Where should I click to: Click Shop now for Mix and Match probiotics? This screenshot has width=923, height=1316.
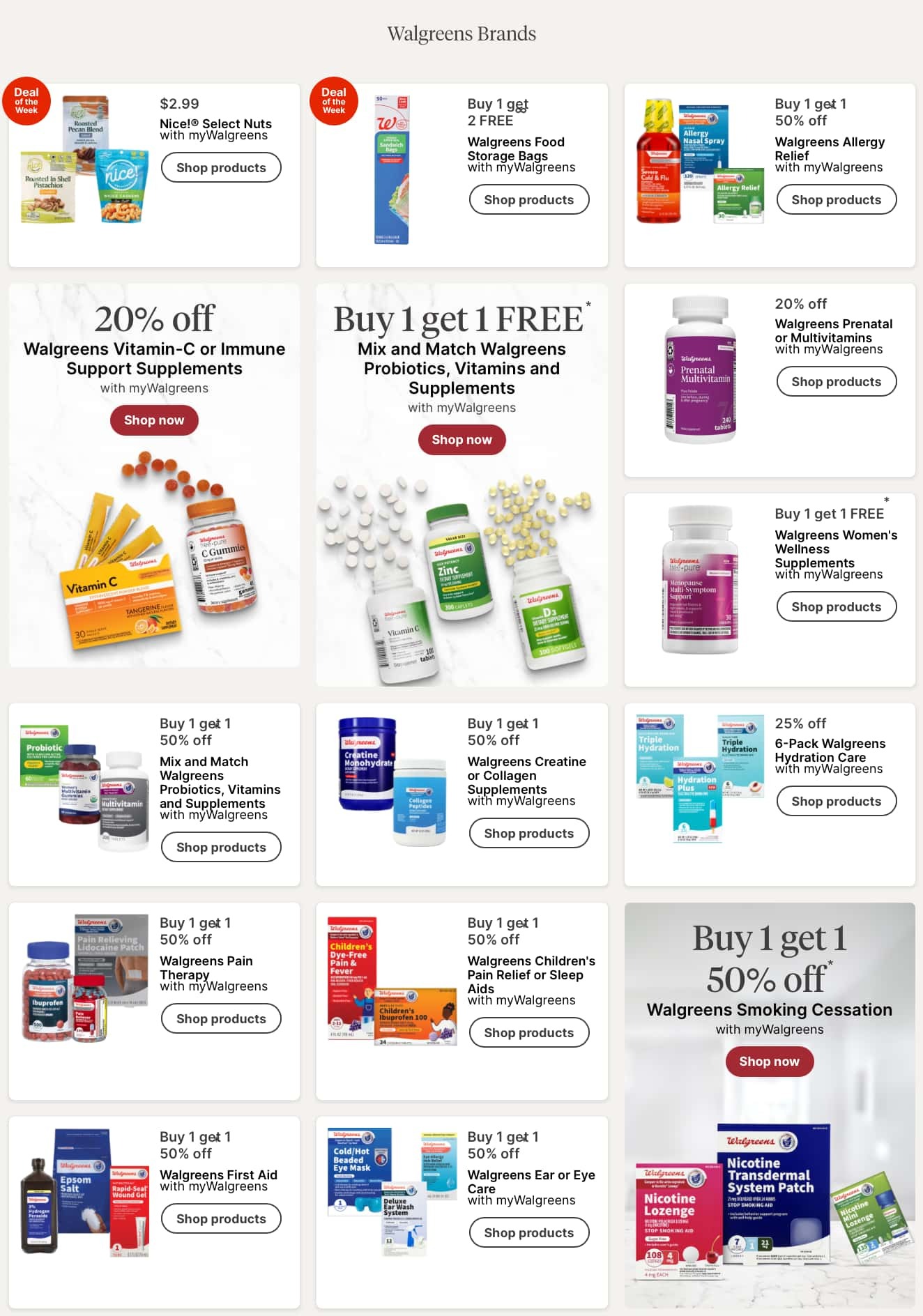[x=462, y=440]
